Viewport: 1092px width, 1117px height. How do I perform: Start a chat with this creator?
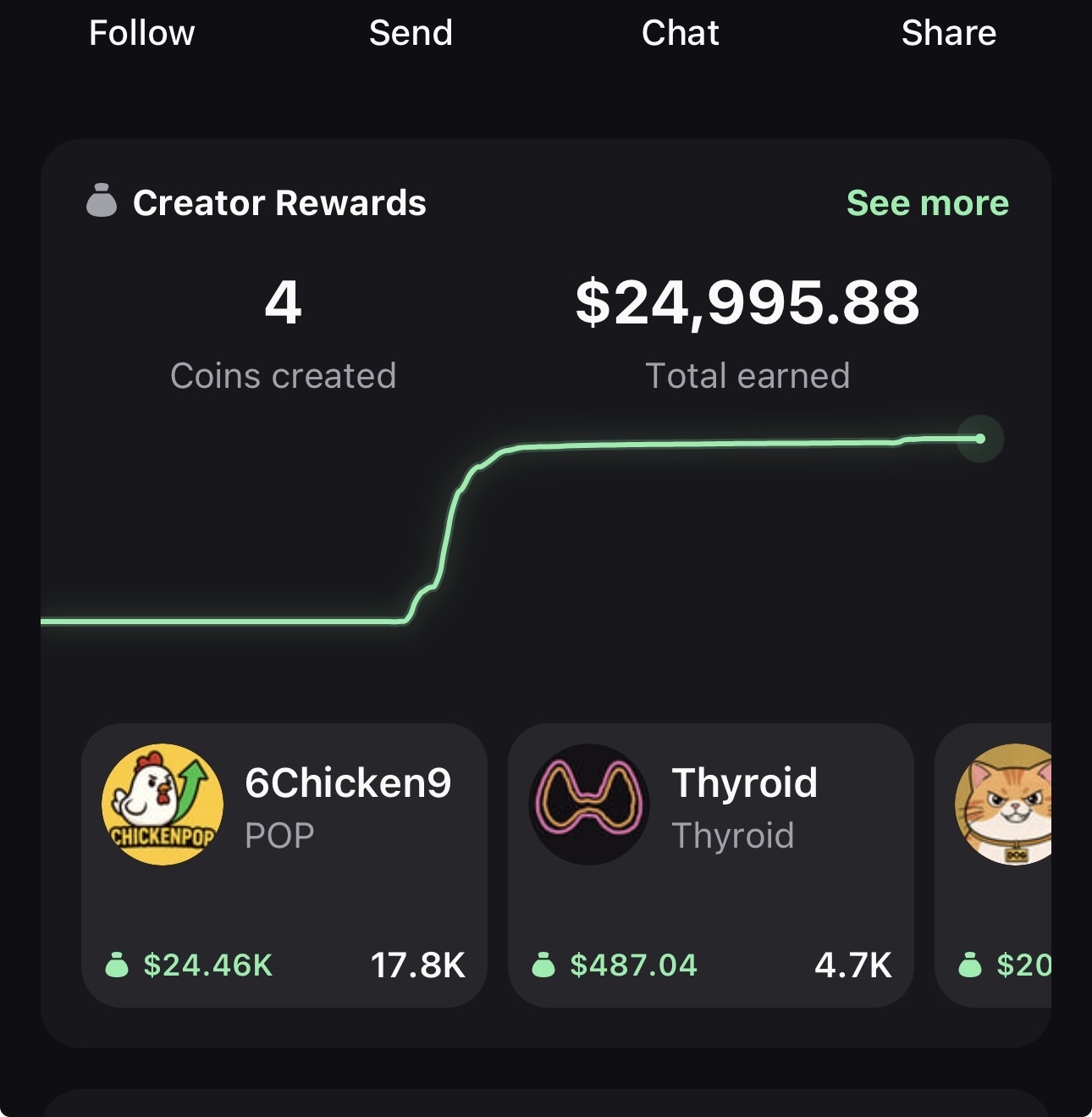click(680, 33)
